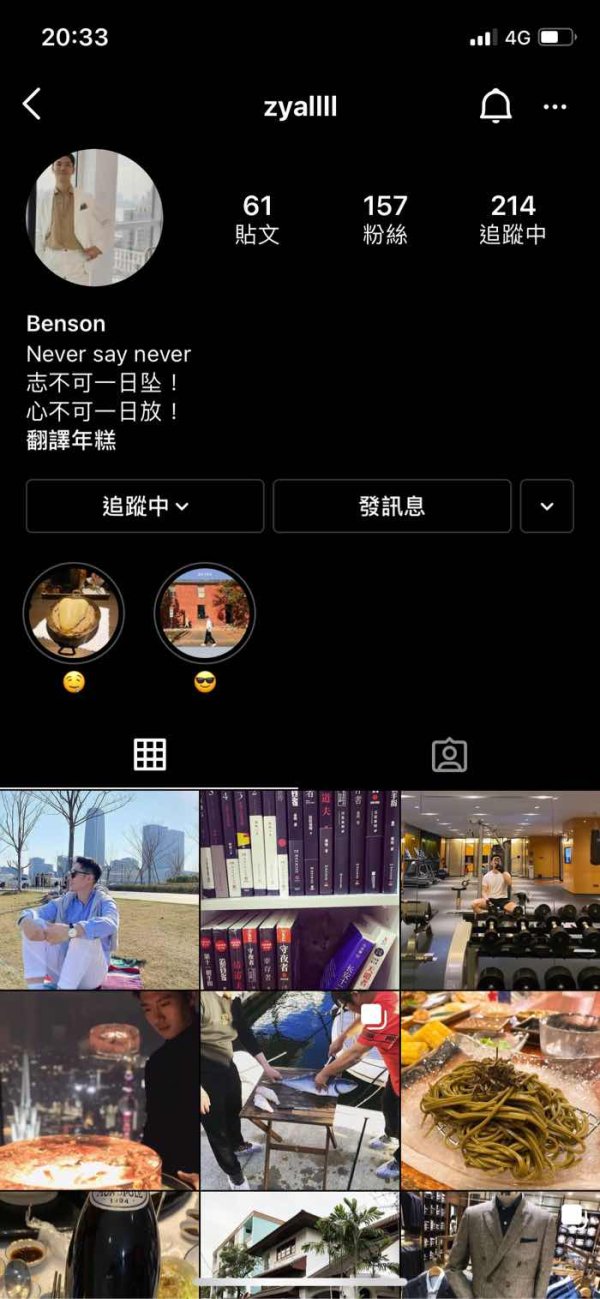
Task: Expand suggested accounts with the chevron button
Action: click(547, 506)
